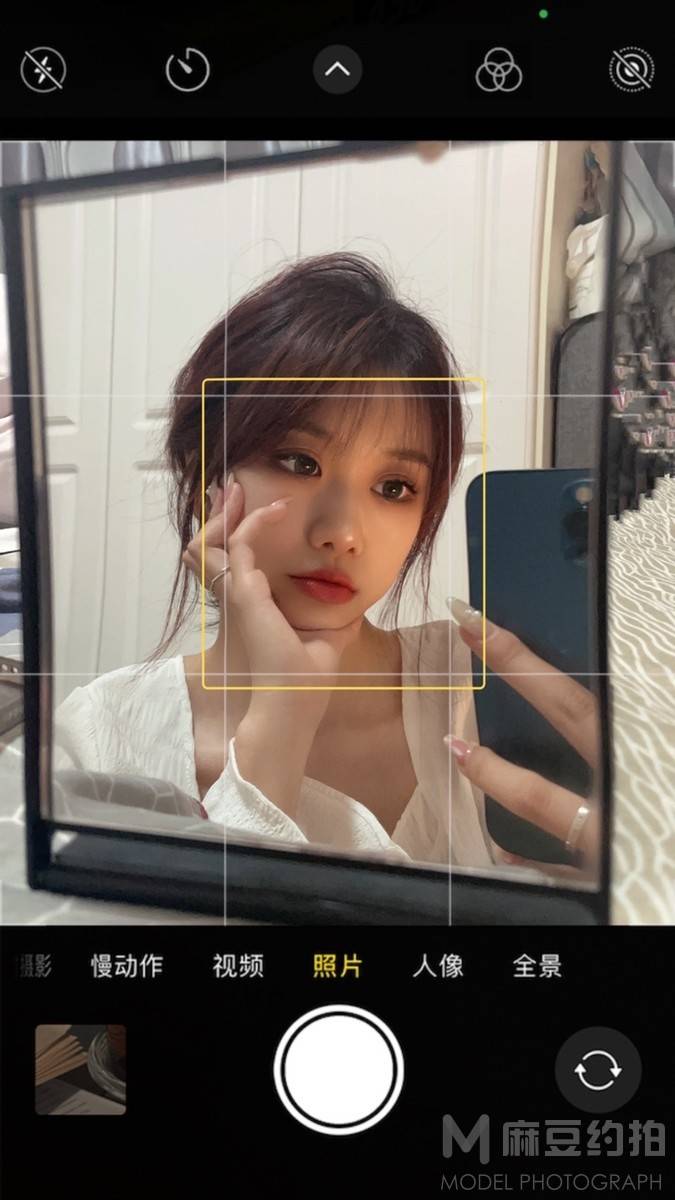The image size is (675, 1200).
Task: Select the 照片 mode
Action: click(x=337, y=966)
